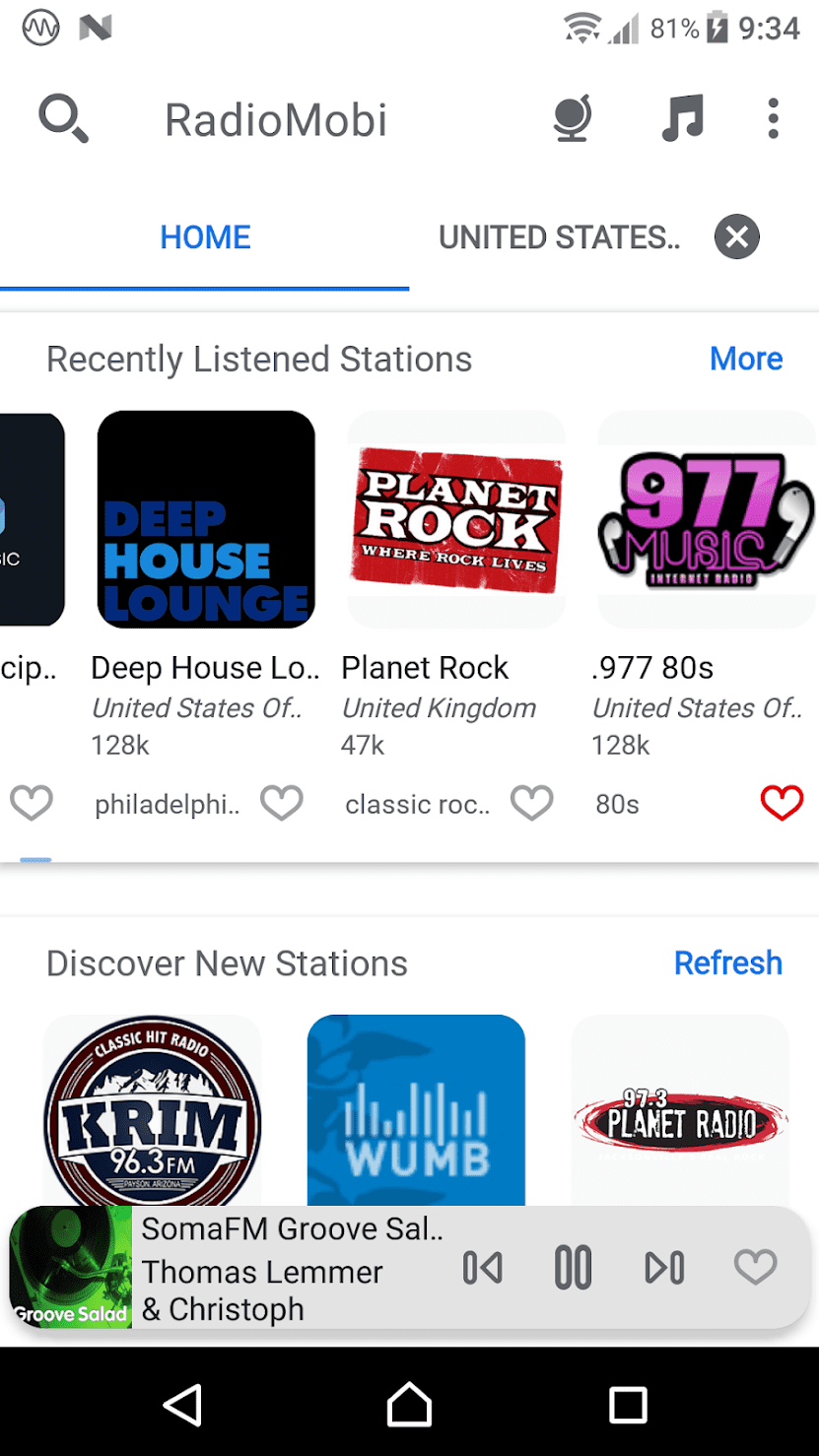Play the Deep House Lounge station
This screenshot has width=819, height=1456.
tap(206, 519)
